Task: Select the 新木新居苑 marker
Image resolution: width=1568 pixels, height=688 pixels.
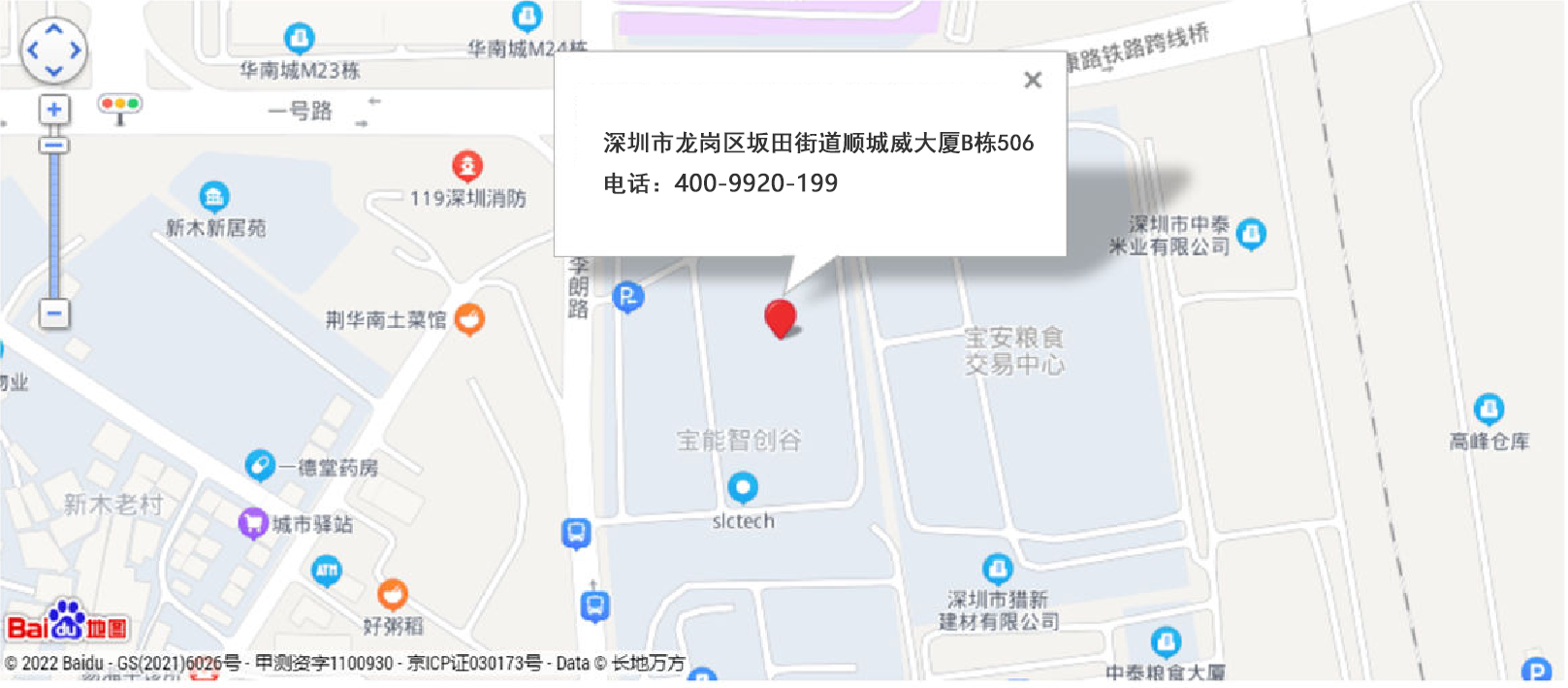Action: (x=214, y=197)
